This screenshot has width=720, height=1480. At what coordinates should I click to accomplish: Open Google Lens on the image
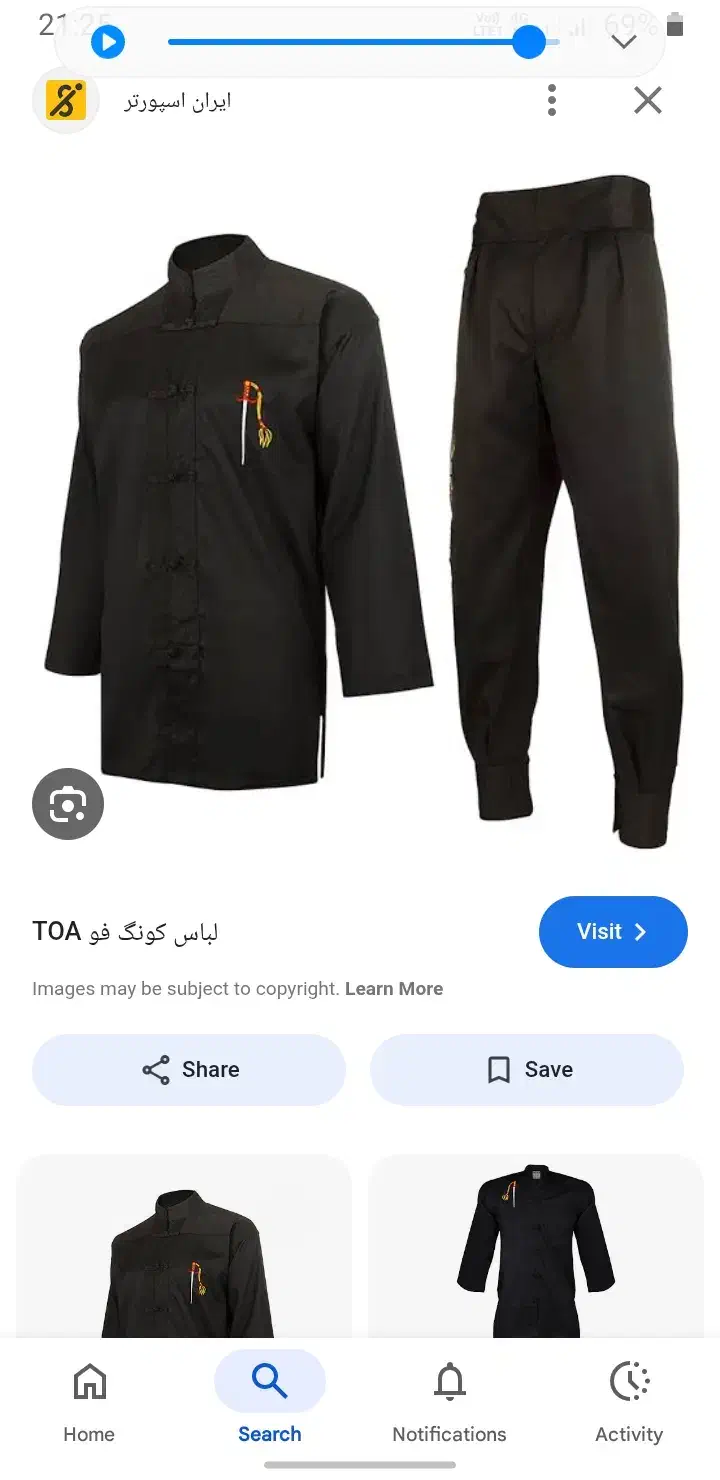68,804
